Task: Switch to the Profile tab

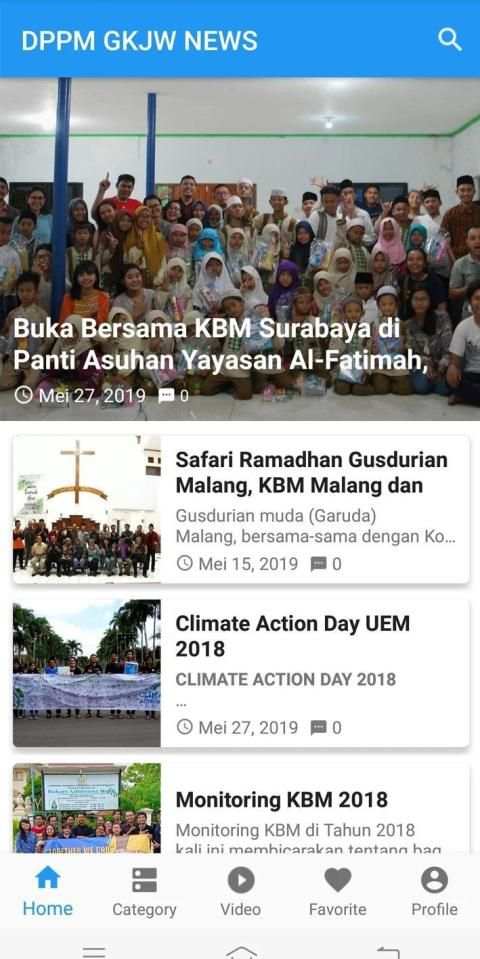Action: (x=434, y=891)
